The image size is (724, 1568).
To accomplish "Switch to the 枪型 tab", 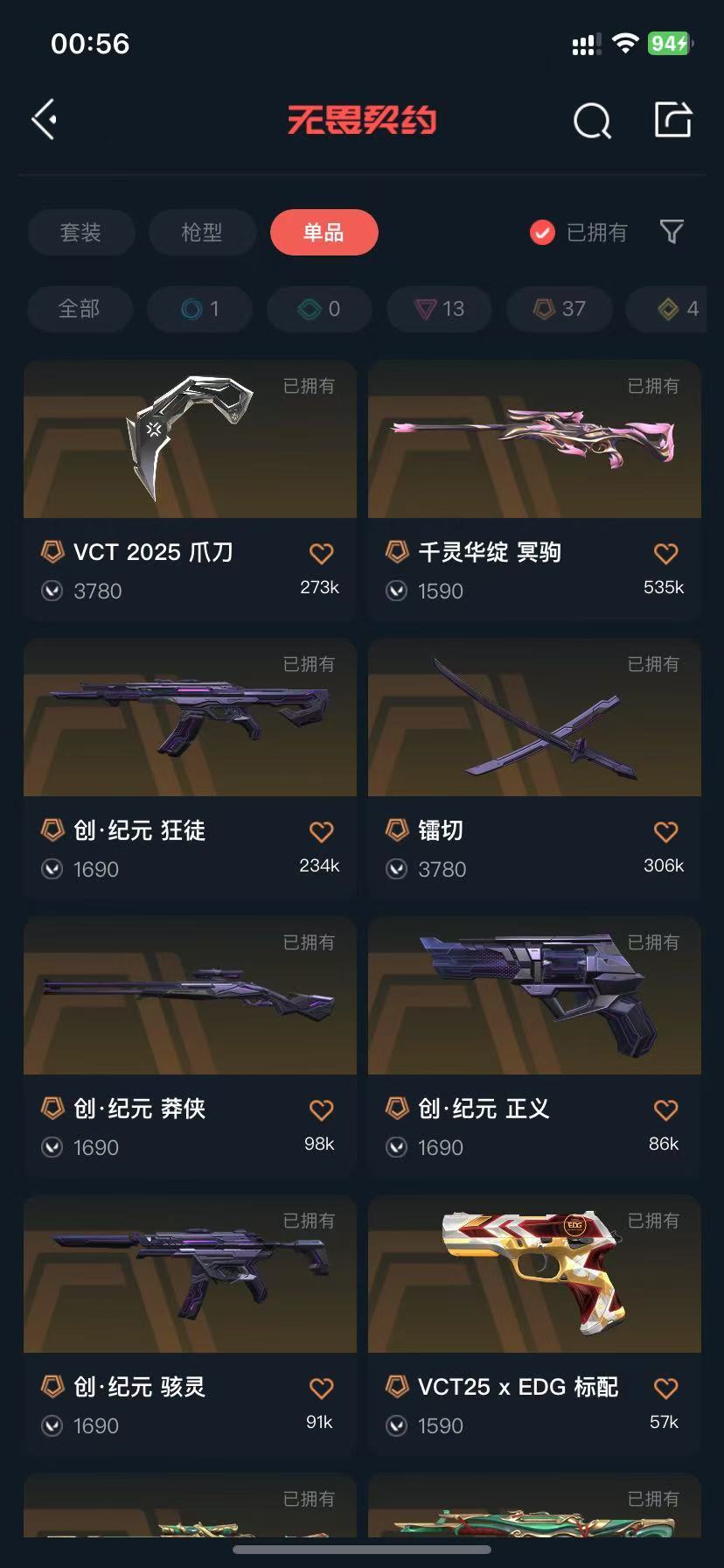I will [x=202, y=233].
